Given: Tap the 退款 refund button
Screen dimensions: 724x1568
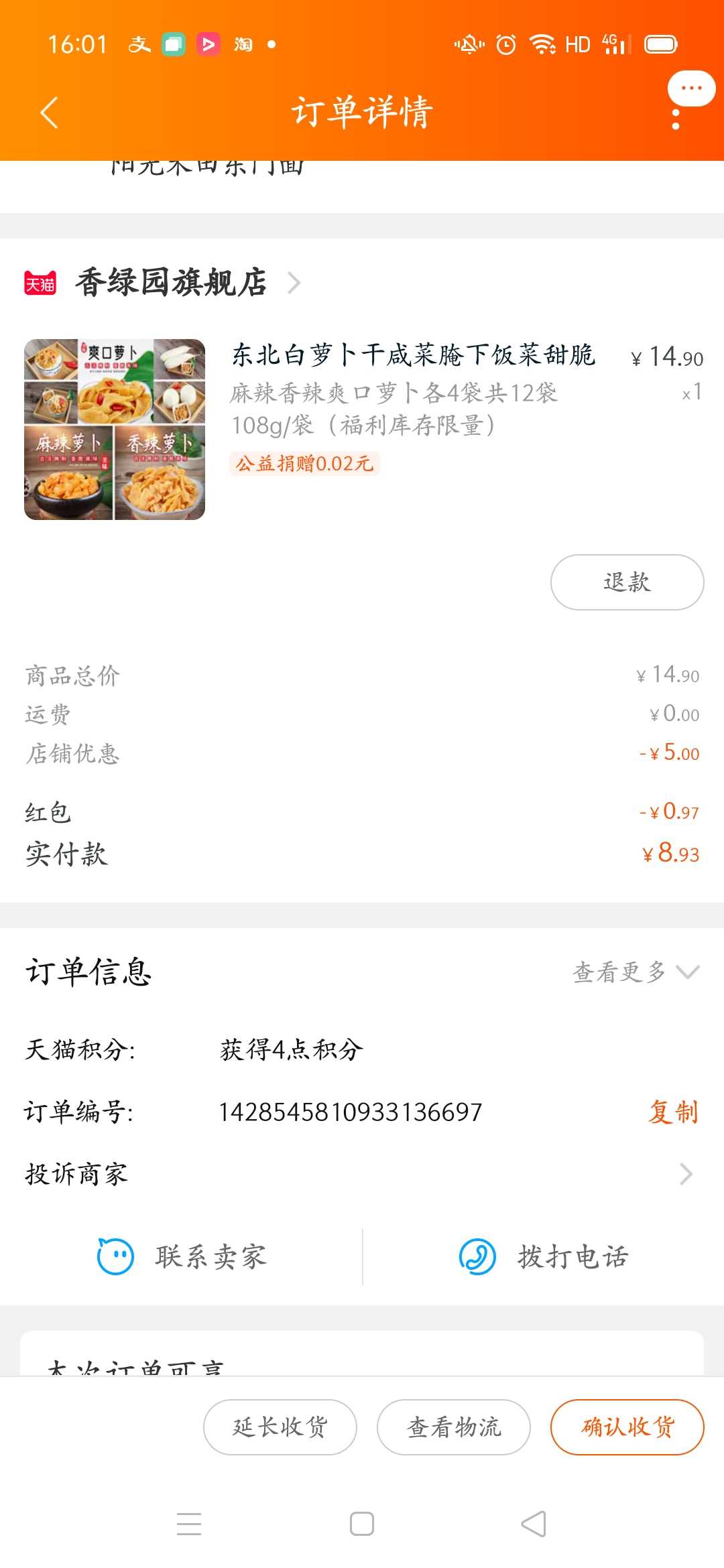Looking at the screenshot, I should (627, 582).
